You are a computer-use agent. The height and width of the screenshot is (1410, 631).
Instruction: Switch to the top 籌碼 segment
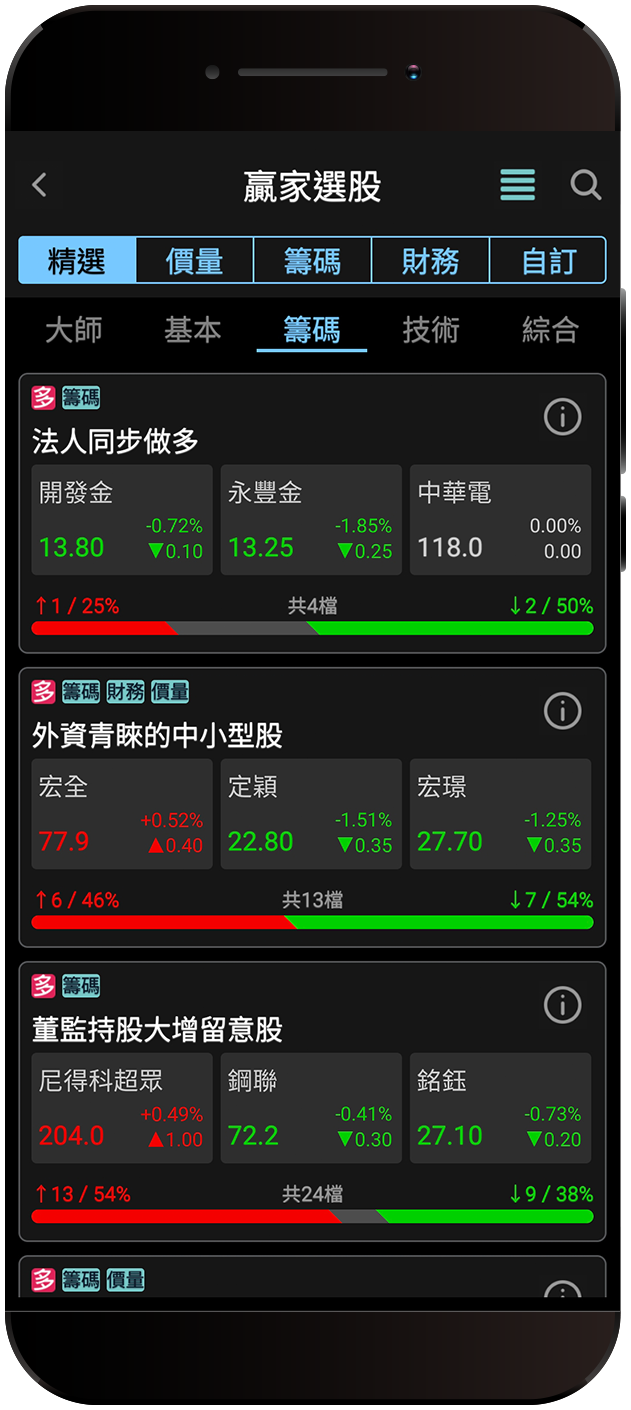coord(312,261)
